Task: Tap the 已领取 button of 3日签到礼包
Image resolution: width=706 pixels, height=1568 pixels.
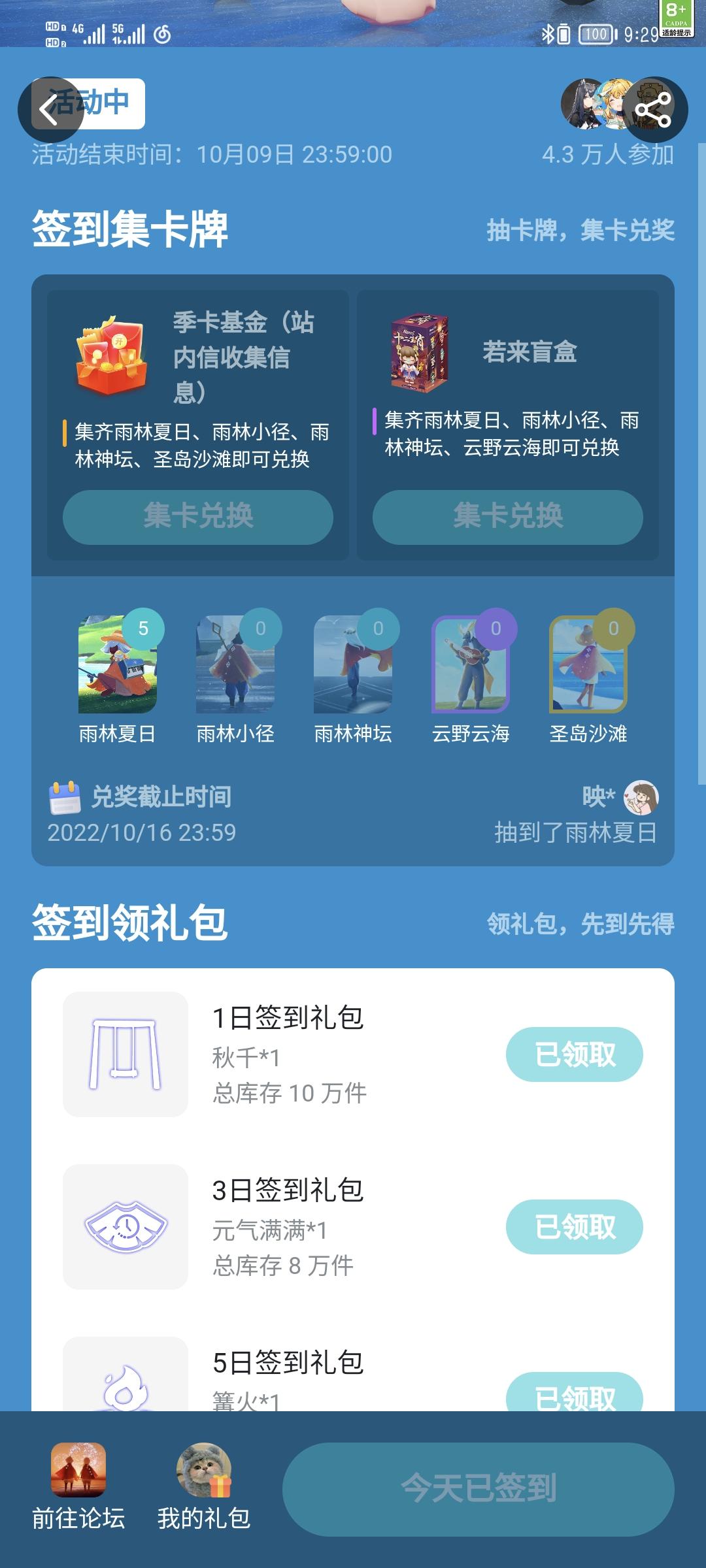Action: [574, 1226]
